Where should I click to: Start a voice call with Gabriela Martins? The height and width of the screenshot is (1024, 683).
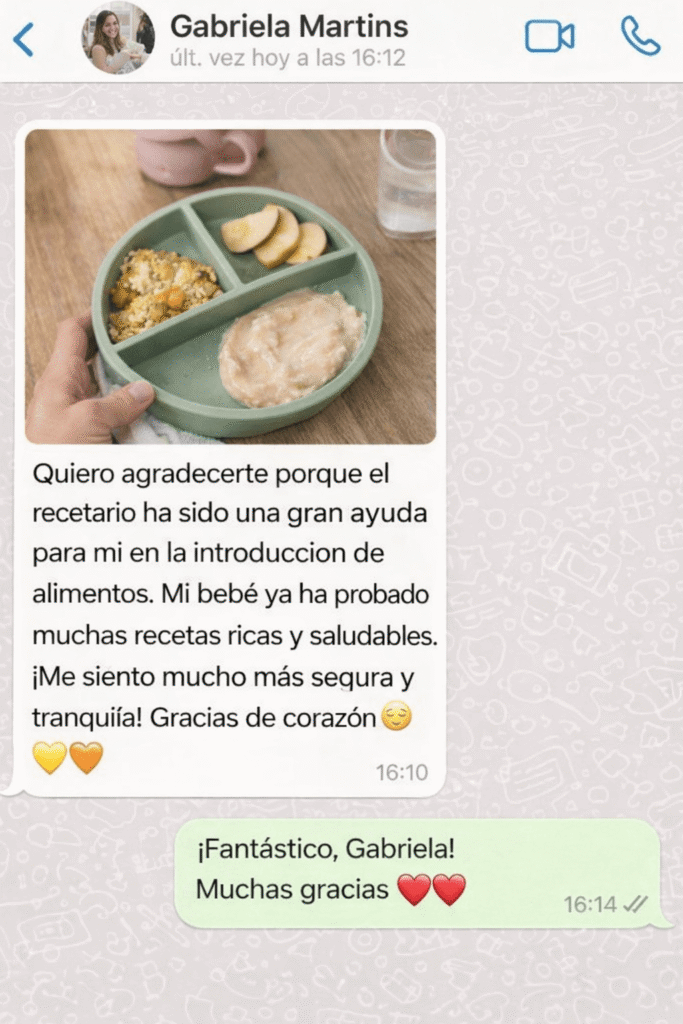click(640, 36)
